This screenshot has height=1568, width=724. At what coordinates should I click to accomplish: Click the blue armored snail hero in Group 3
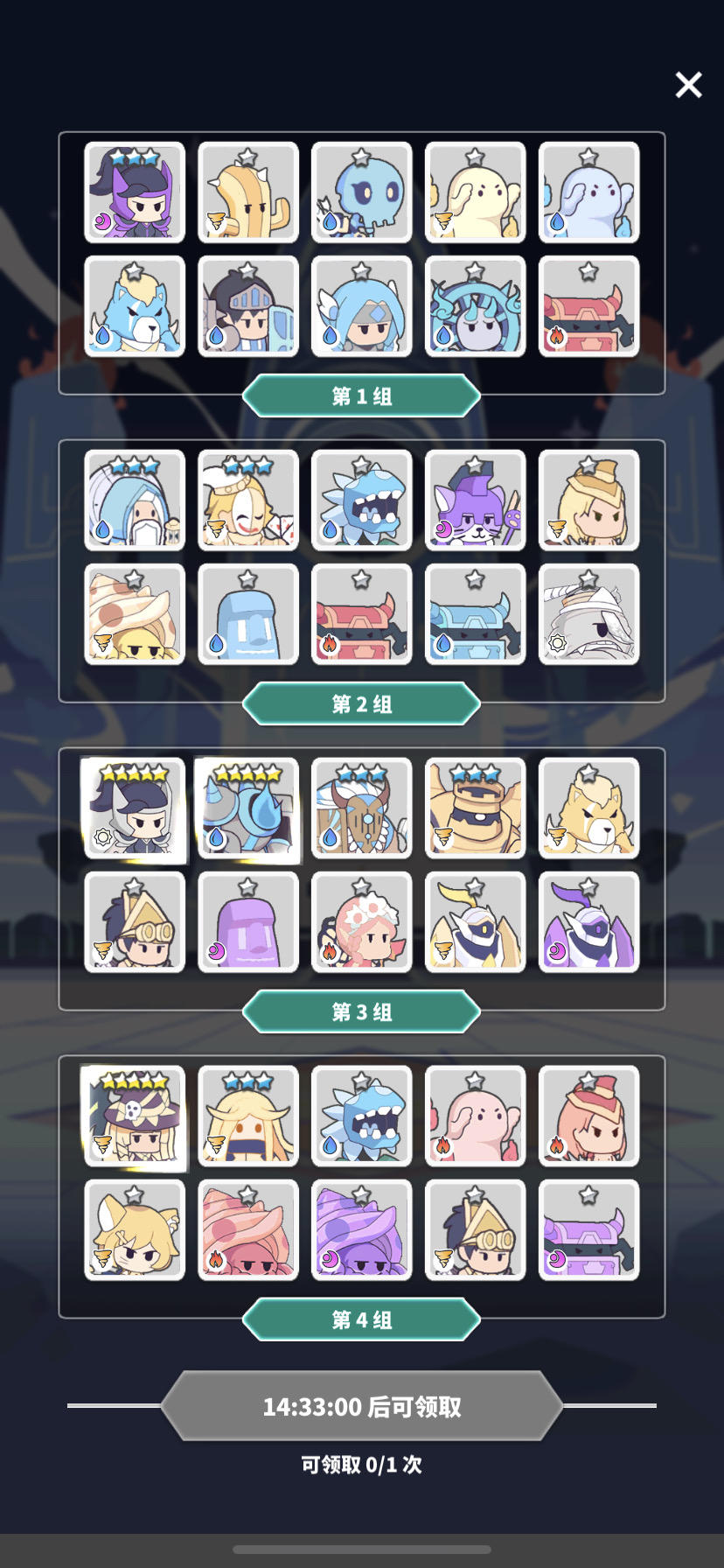click(248, 808)
